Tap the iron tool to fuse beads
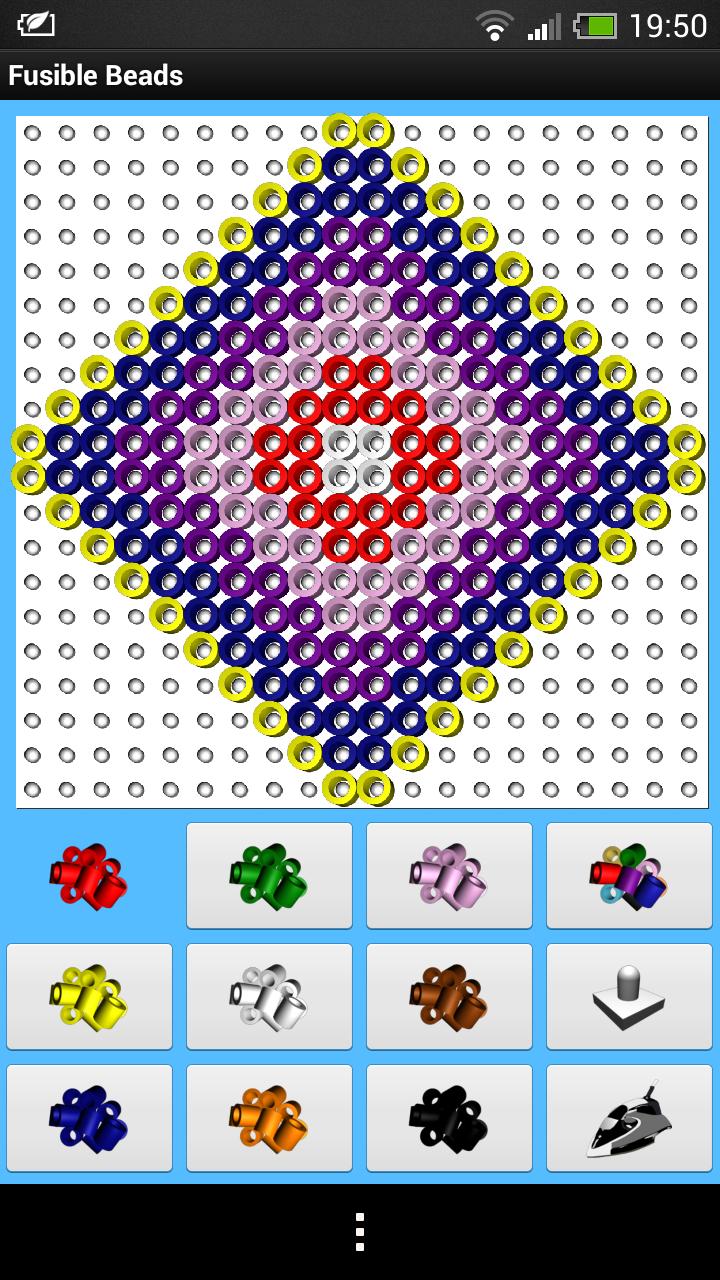This screenshot has height=1280, width=720. 629,1117
